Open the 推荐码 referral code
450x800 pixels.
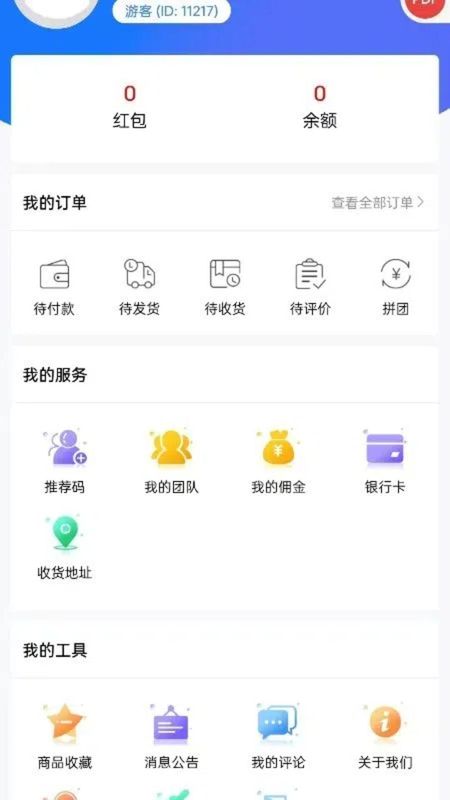[65, 462]
